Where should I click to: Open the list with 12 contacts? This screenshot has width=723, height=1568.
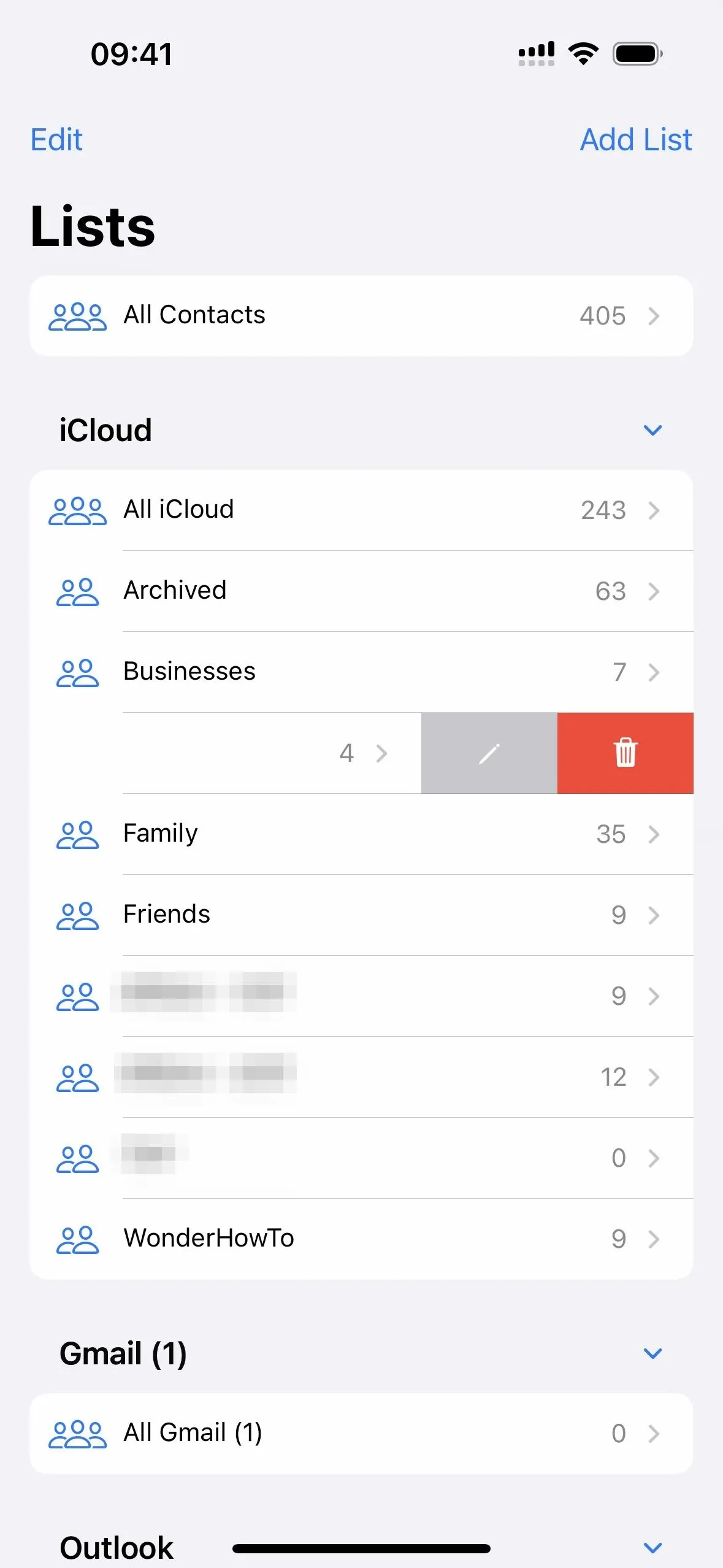[x=361, y=1077]
